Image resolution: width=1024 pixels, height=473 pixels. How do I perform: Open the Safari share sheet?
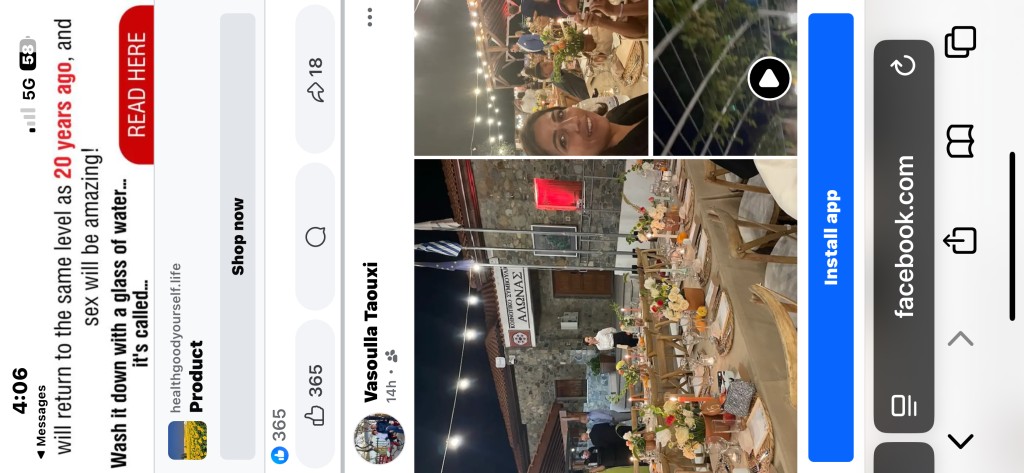coord(960,240)
